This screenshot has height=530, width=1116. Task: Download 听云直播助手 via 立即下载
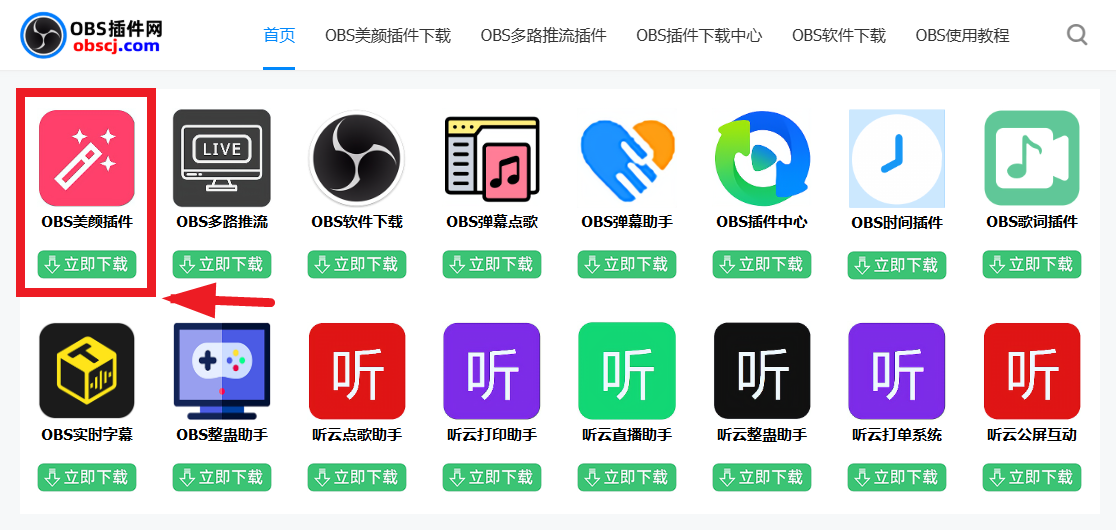coord(627,477)
